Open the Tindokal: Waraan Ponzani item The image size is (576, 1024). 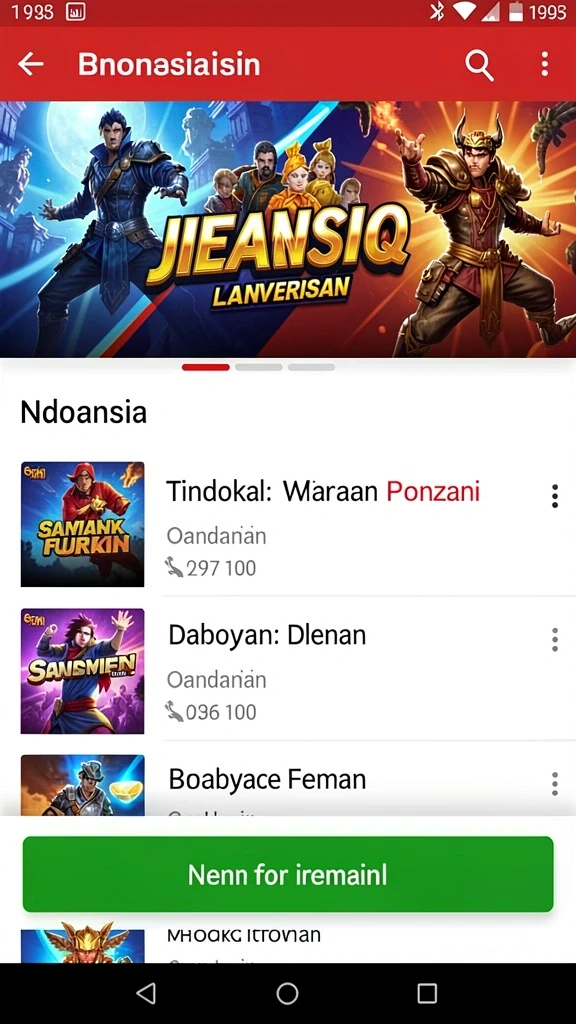(288, 524)
